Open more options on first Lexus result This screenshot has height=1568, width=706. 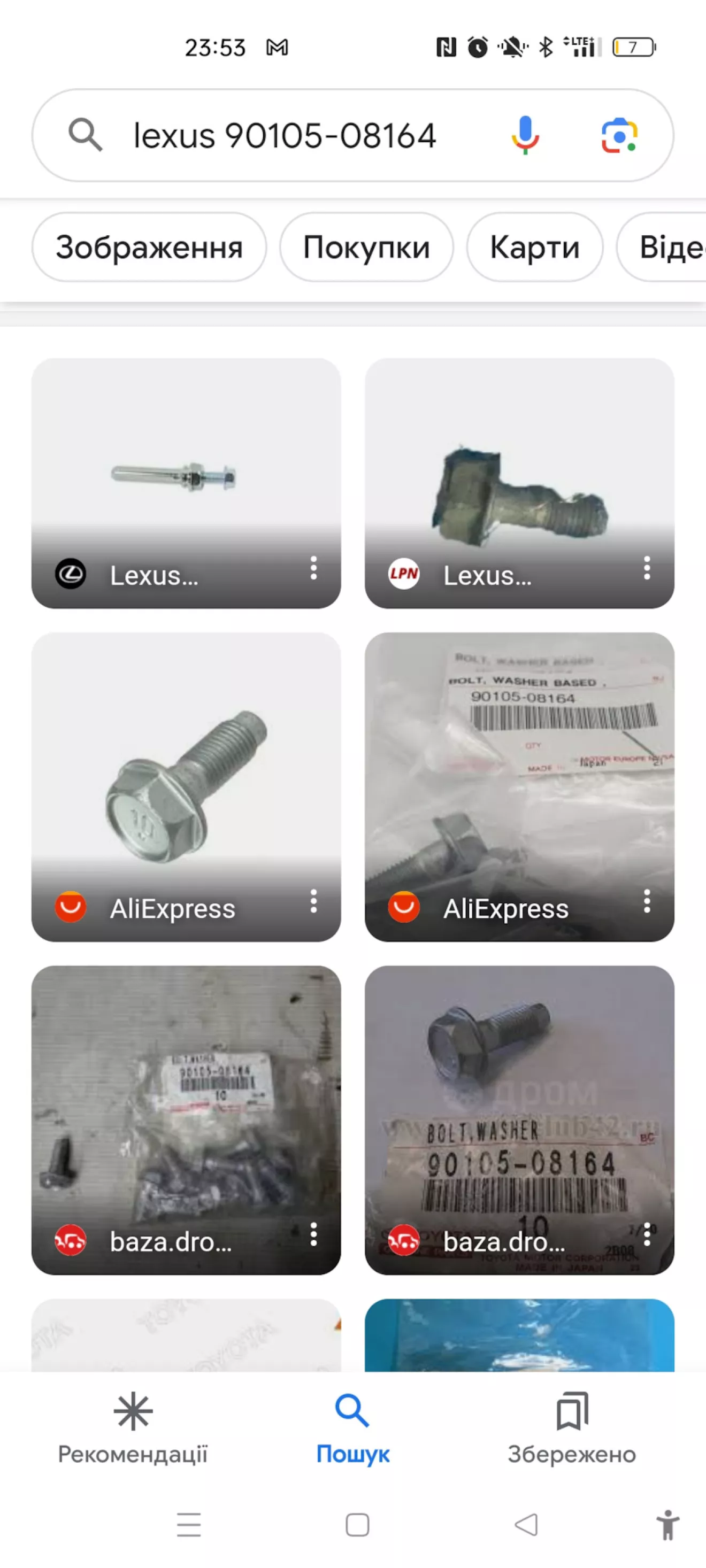click(x=313, y=568)
